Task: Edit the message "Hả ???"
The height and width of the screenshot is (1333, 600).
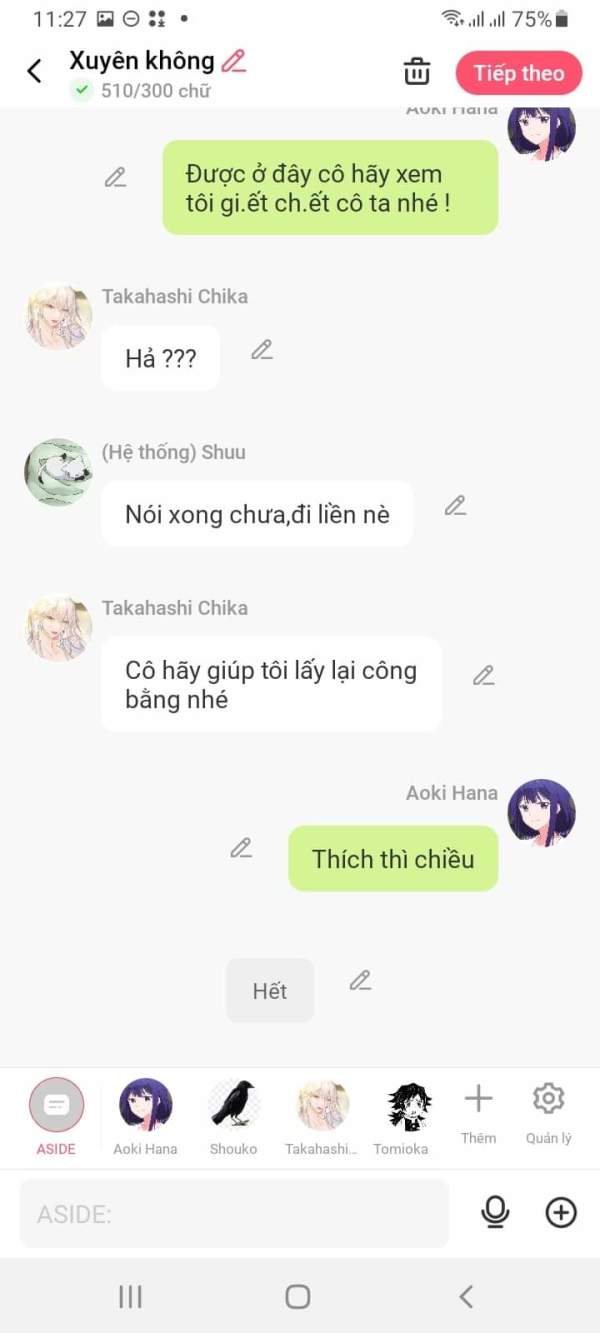Action: (262, 350)
